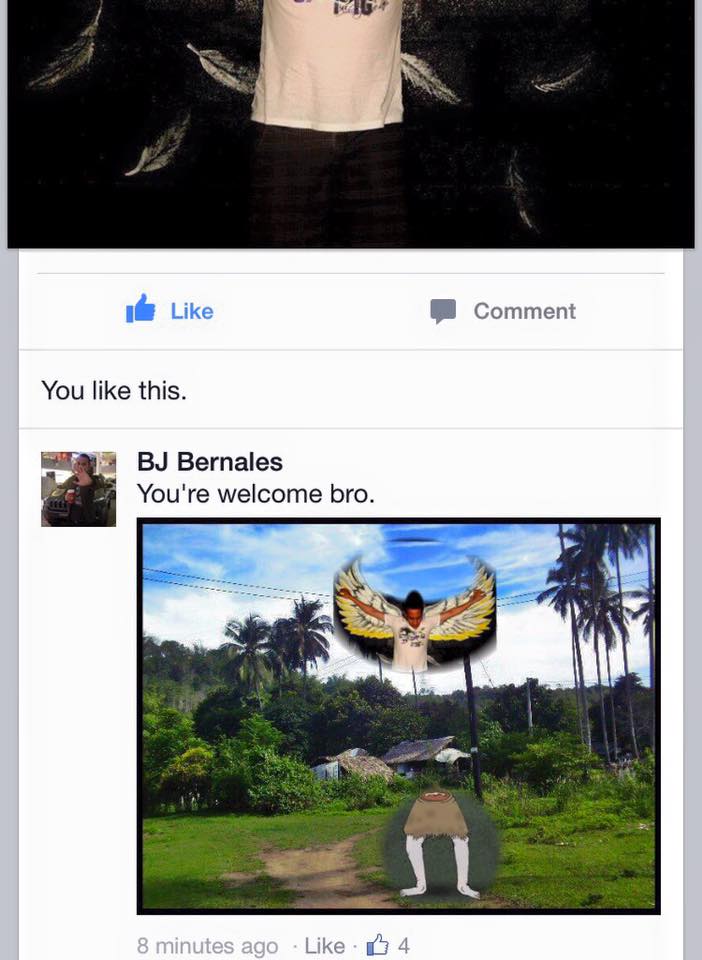Open the post photo at the top
The width and height of the screenshot is (702, 960).
(x=350, y=120)
